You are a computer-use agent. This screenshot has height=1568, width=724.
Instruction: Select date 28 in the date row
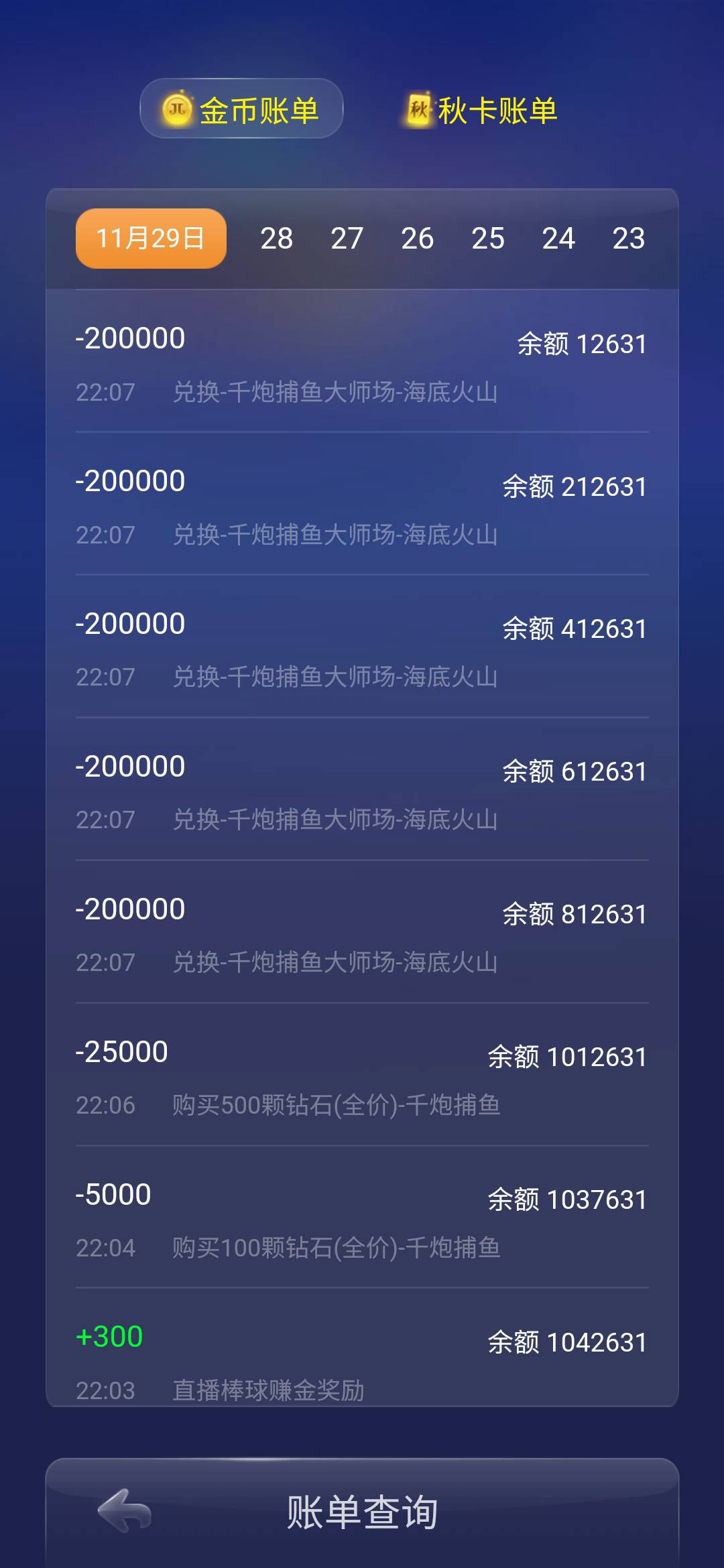(277, 238)
